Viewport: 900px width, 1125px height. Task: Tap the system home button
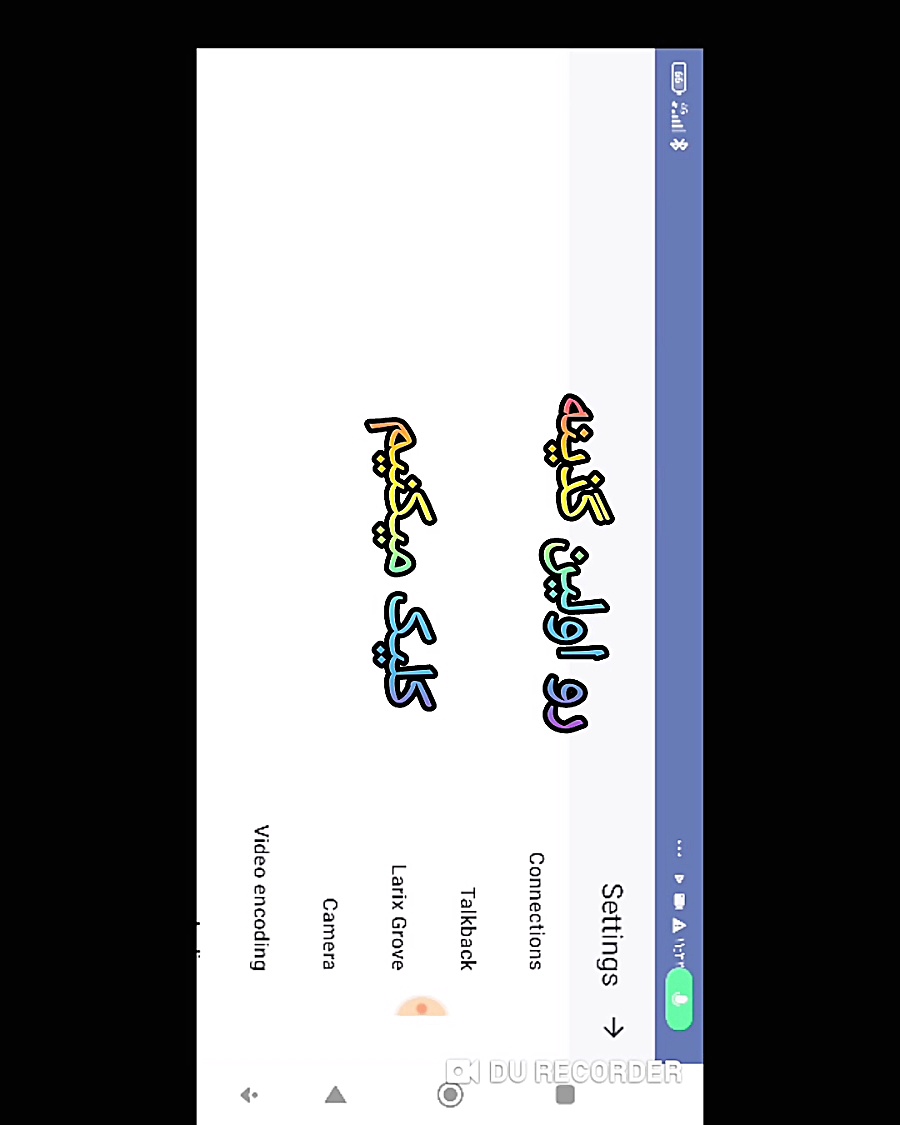pyautogui.click(x=450, y=1095)
